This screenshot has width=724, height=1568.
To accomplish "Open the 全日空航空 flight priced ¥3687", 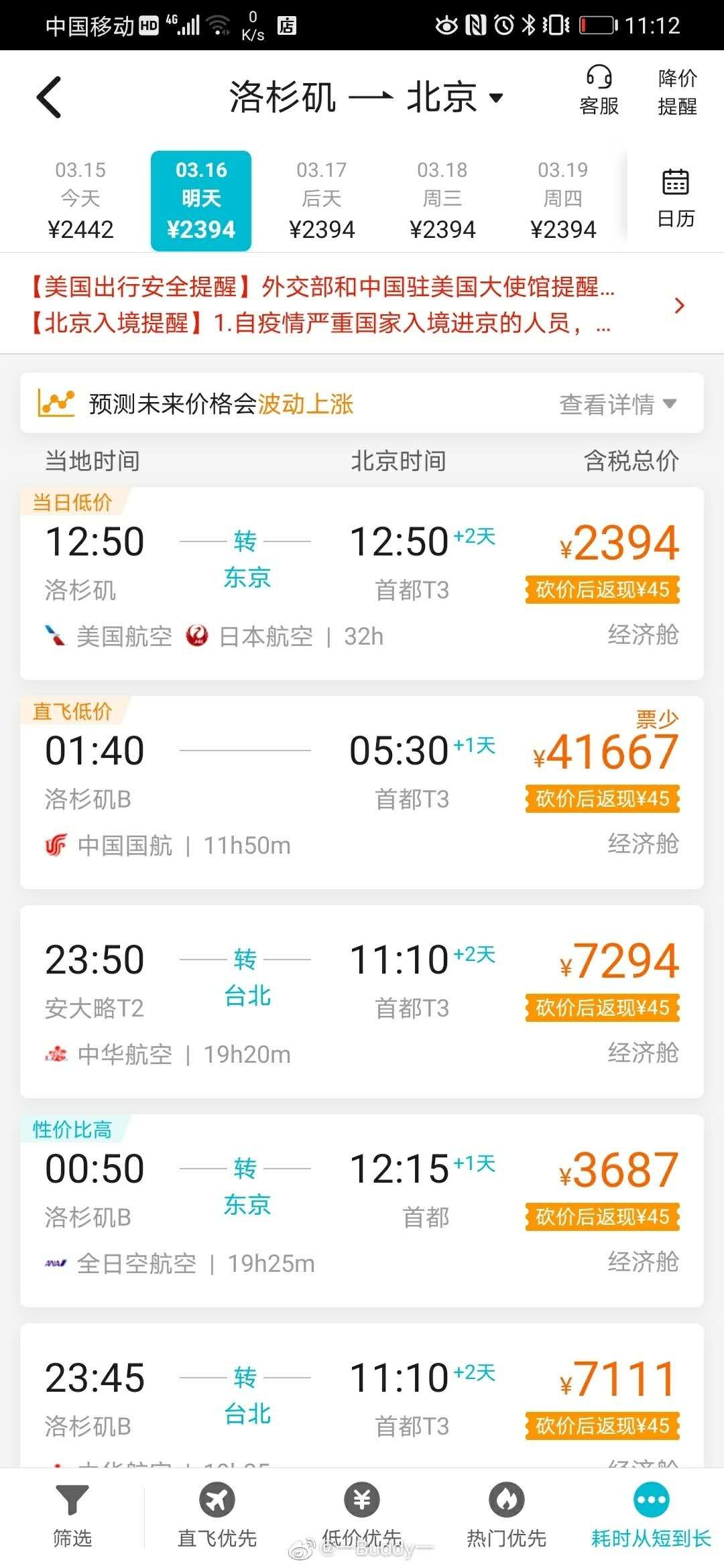I will [x=362, y=1212].
